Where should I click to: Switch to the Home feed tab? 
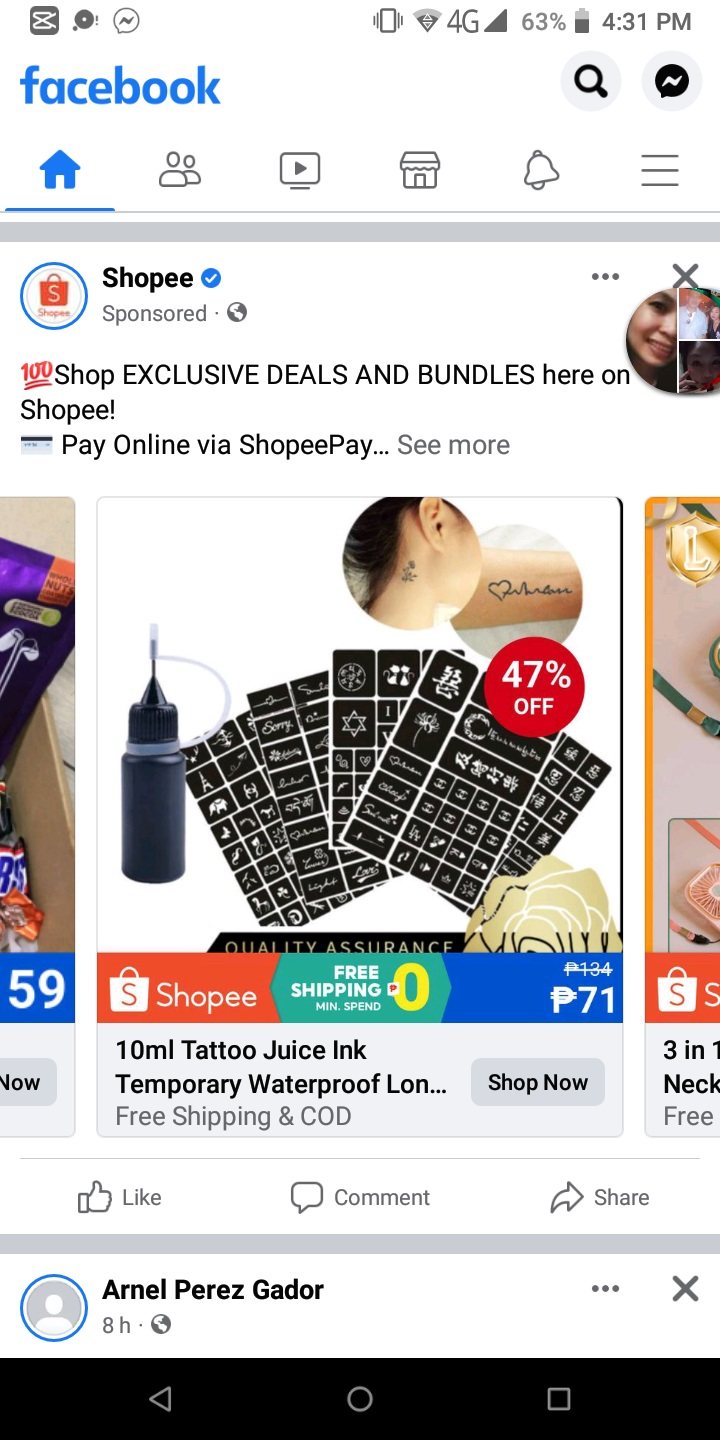[60, 170]
